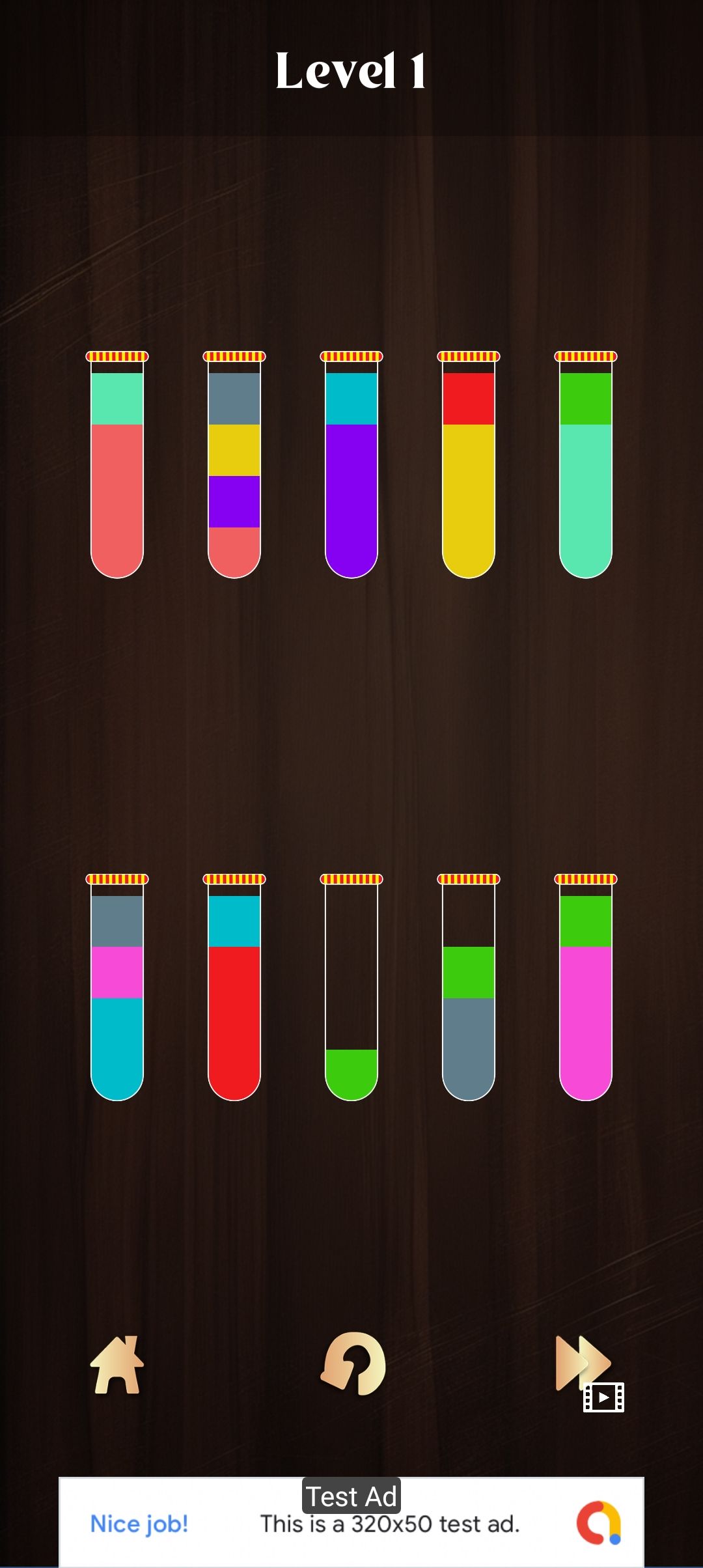703x1568 pixels.
Task: Pick the tube with teal over purple
Action: pyautogui.click(x=351, y=466)
